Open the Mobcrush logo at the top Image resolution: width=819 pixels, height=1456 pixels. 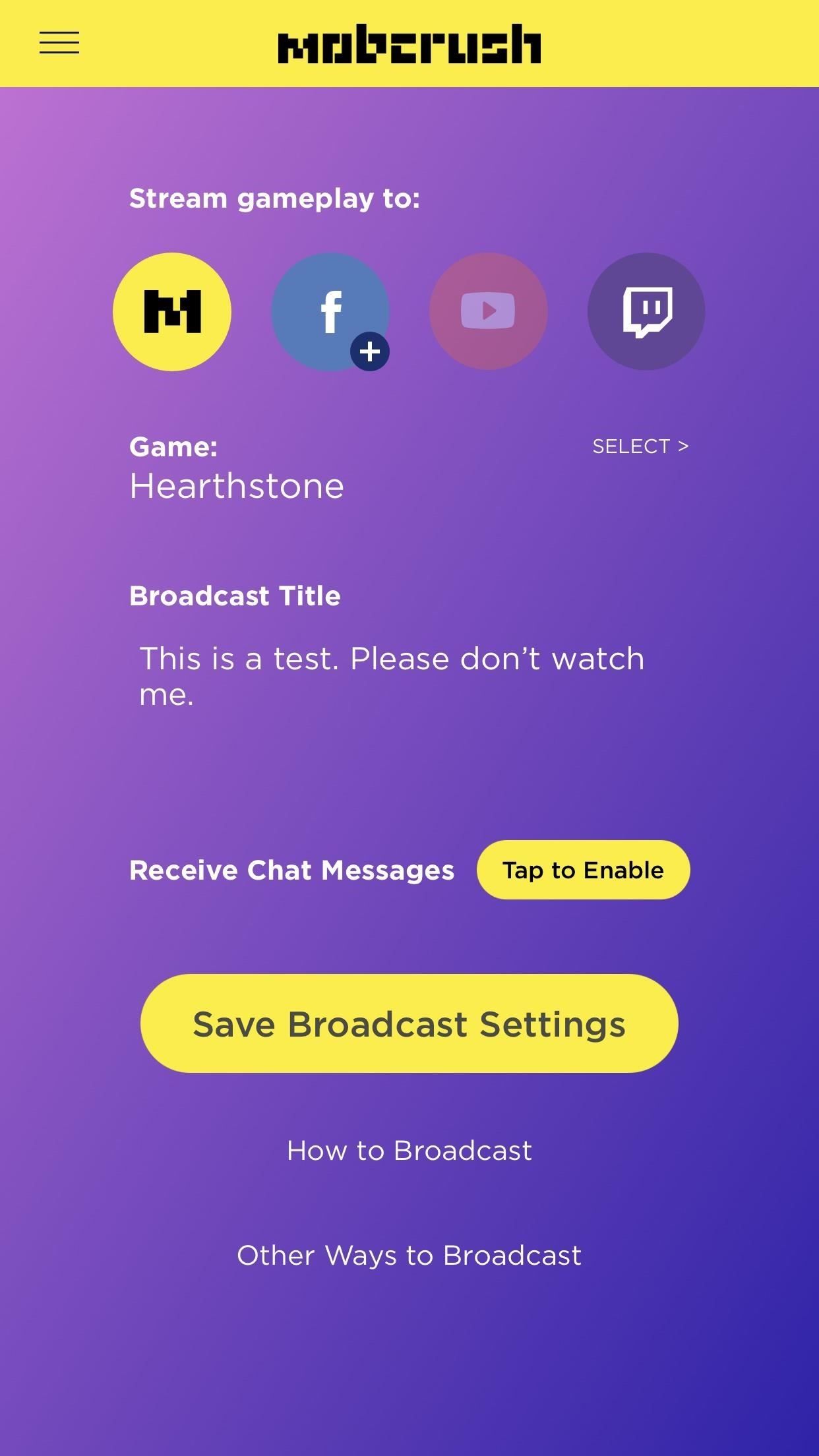click(x=409, y=45)
